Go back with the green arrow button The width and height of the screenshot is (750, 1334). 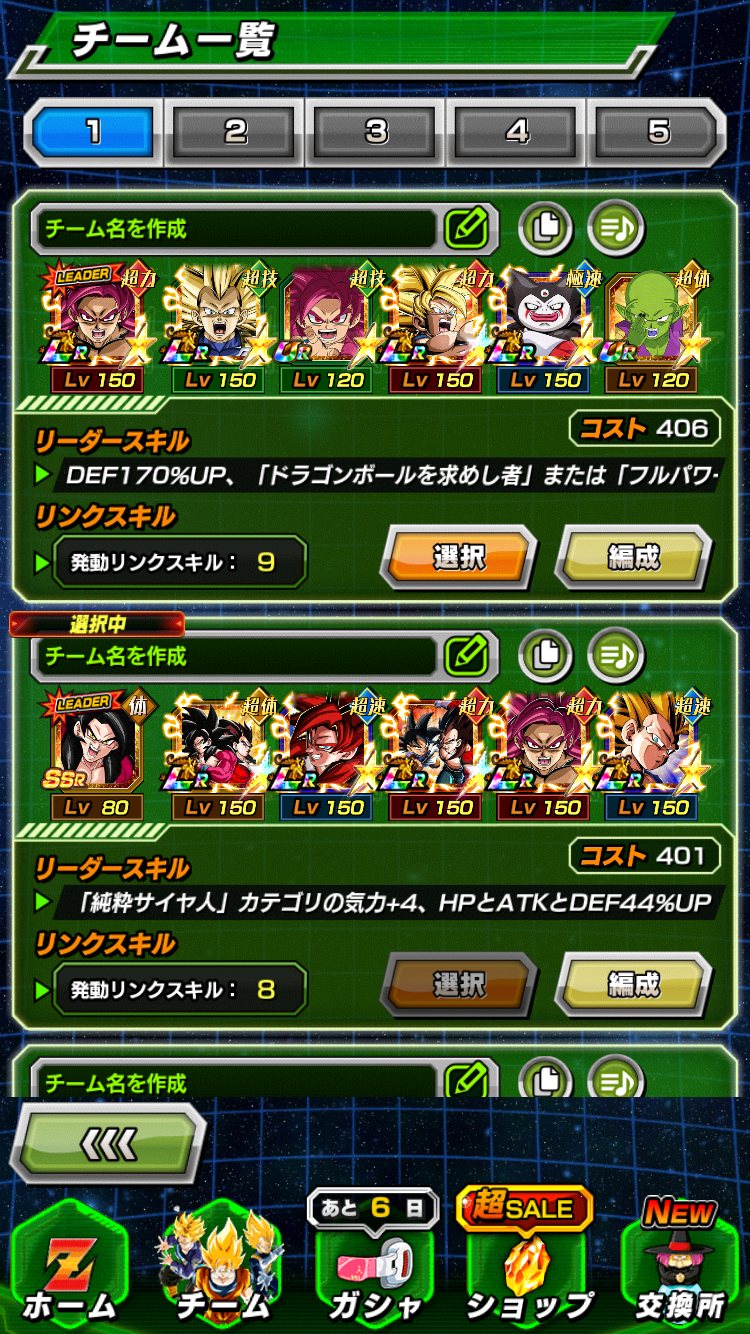click(x=108, y=1143)
